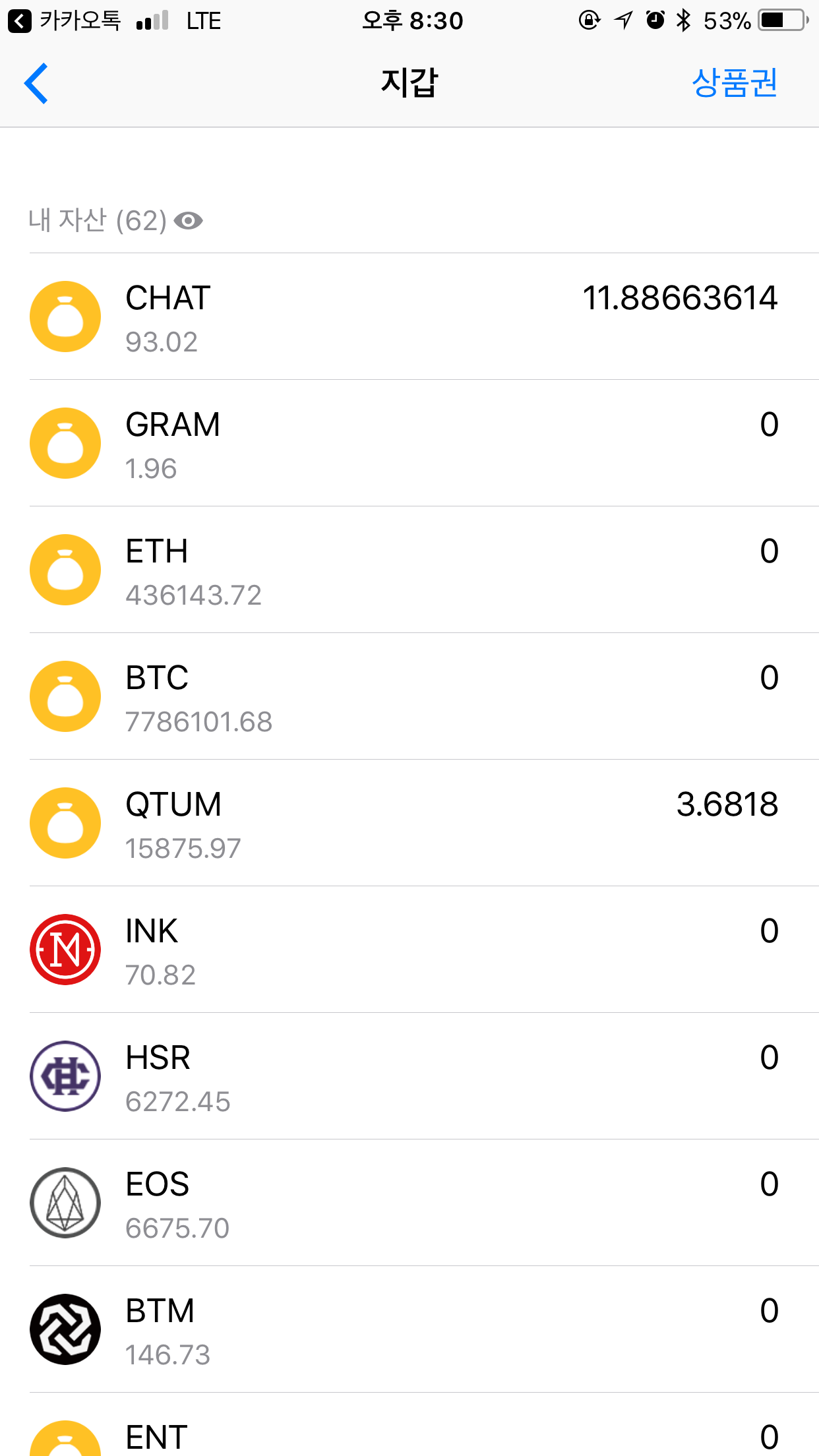819x1456 pixels.
Task: Open the ENT asset row
Action: coord(409,1438)
